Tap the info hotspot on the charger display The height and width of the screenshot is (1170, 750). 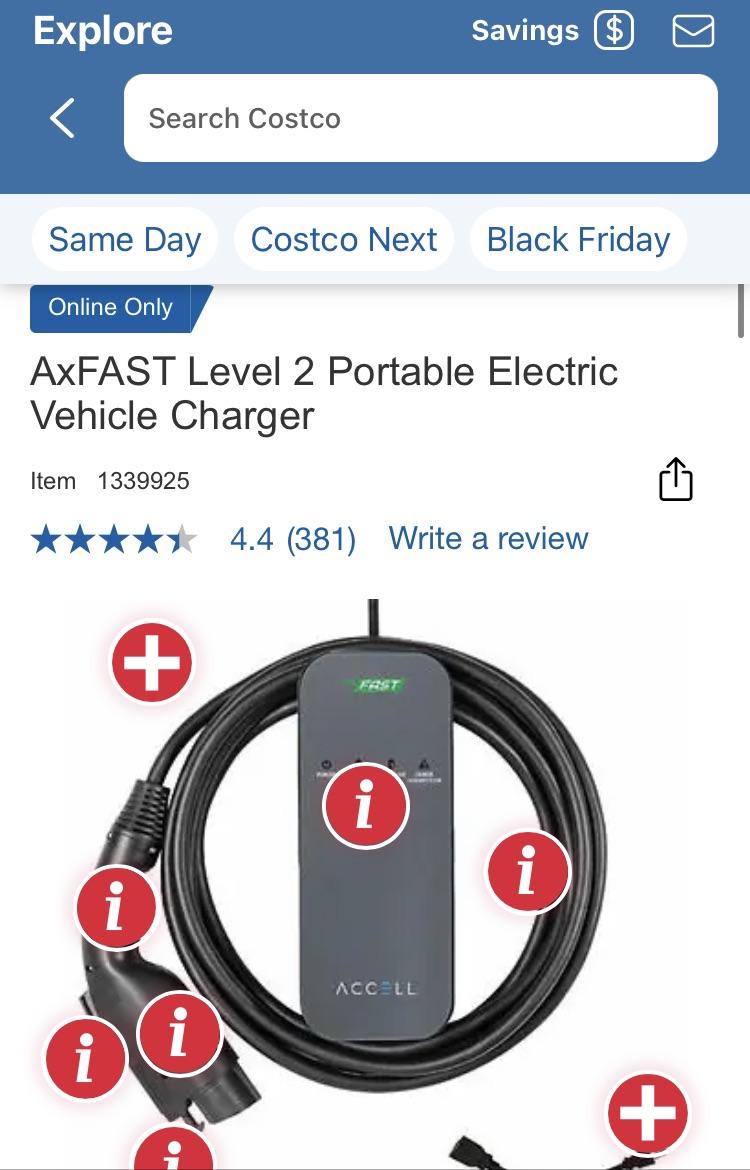tap(366, 805)
